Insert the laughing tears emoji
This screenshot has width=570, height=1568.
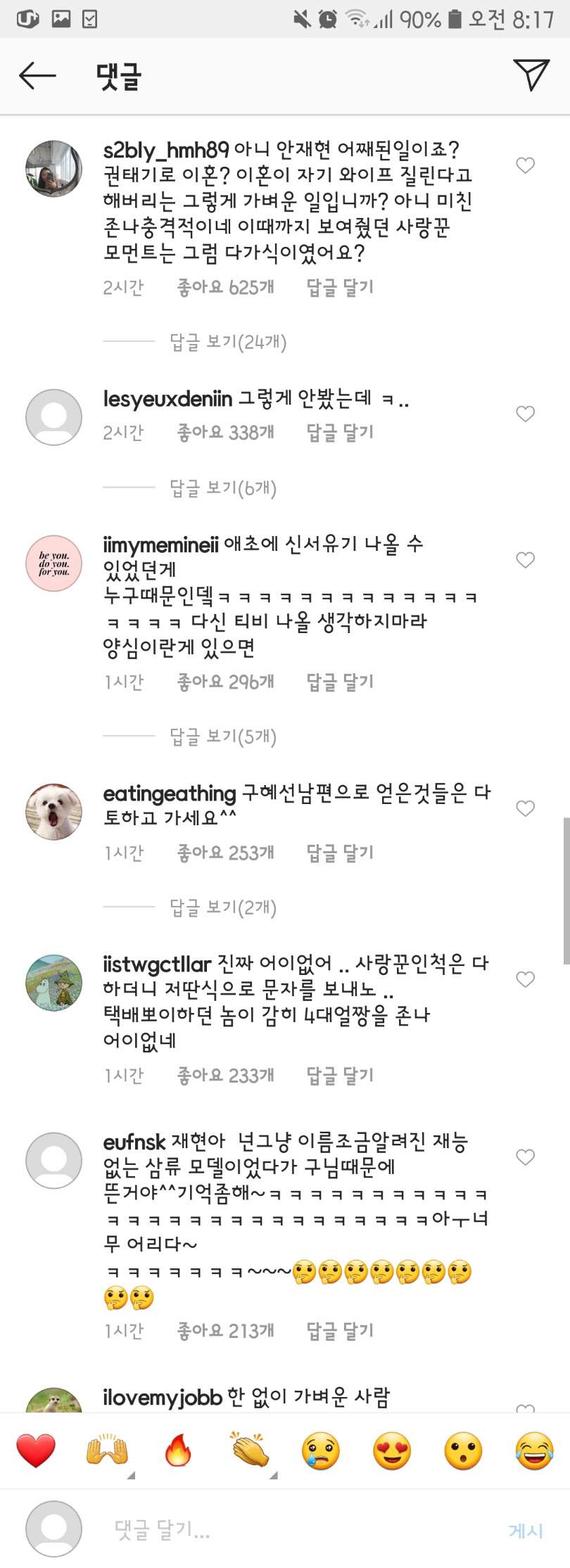(534, 1451)
